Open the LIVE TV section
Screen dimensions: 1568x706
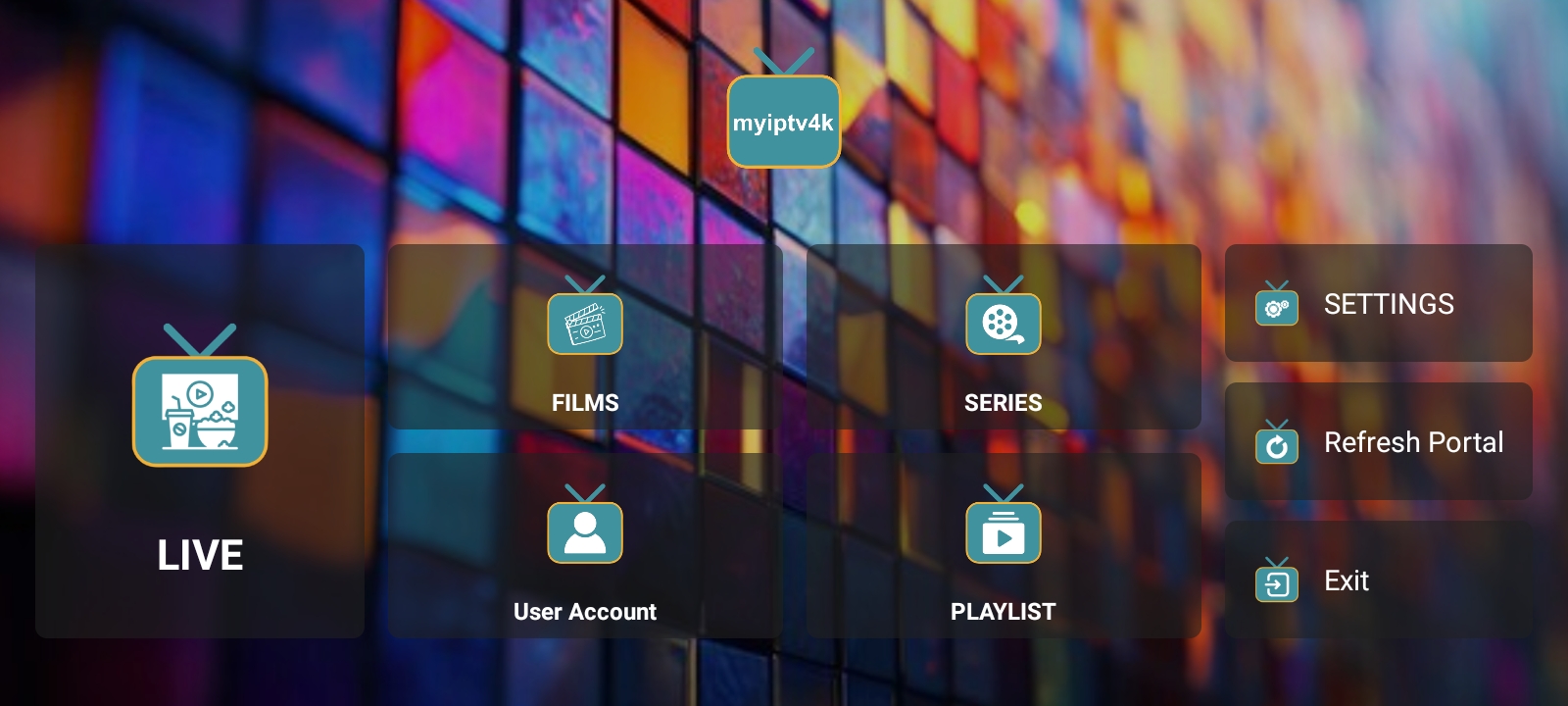coord(200,441)
